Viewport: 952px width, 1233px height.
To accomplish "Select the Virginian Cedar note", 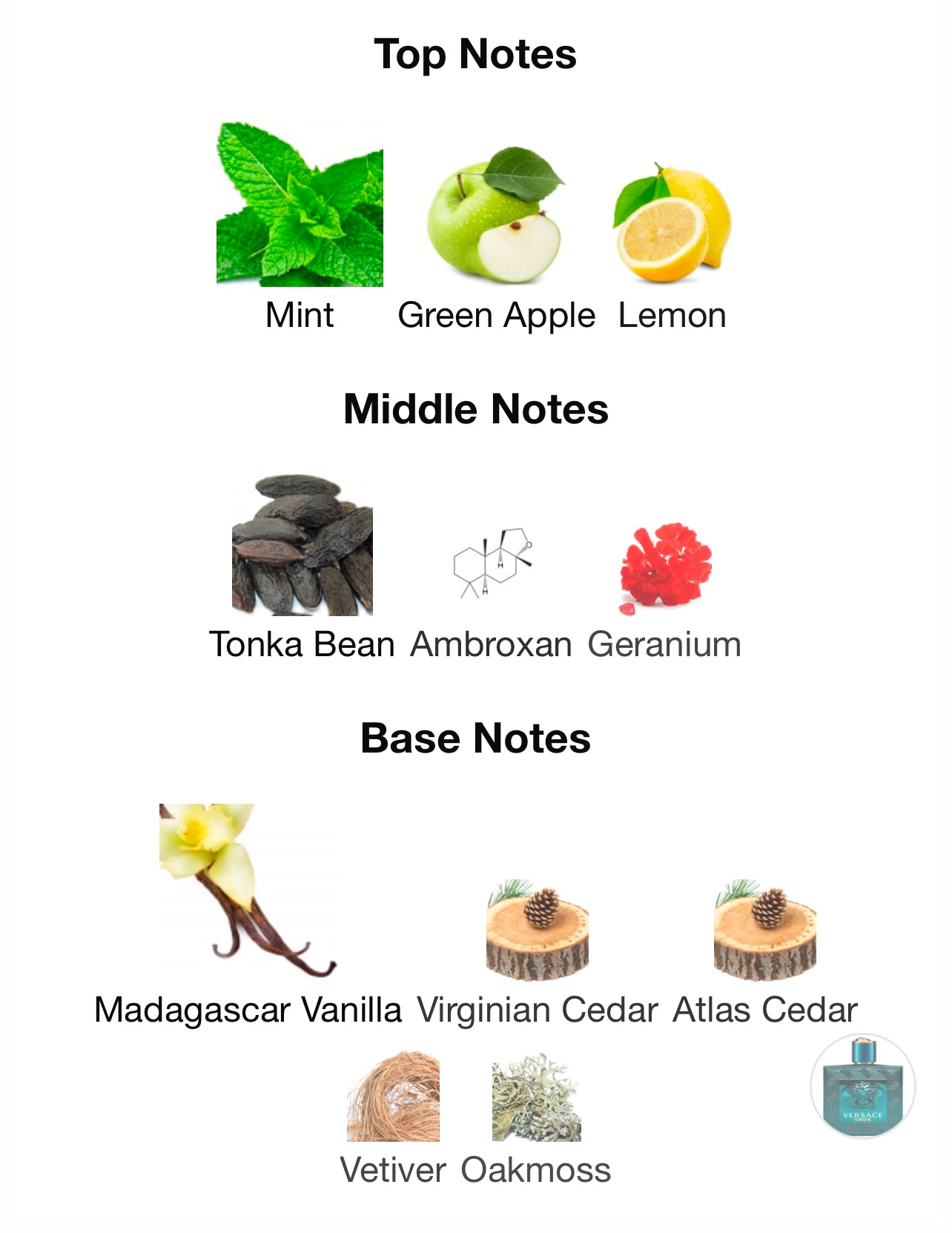I will pyautogui.click(x=538, y=930).
